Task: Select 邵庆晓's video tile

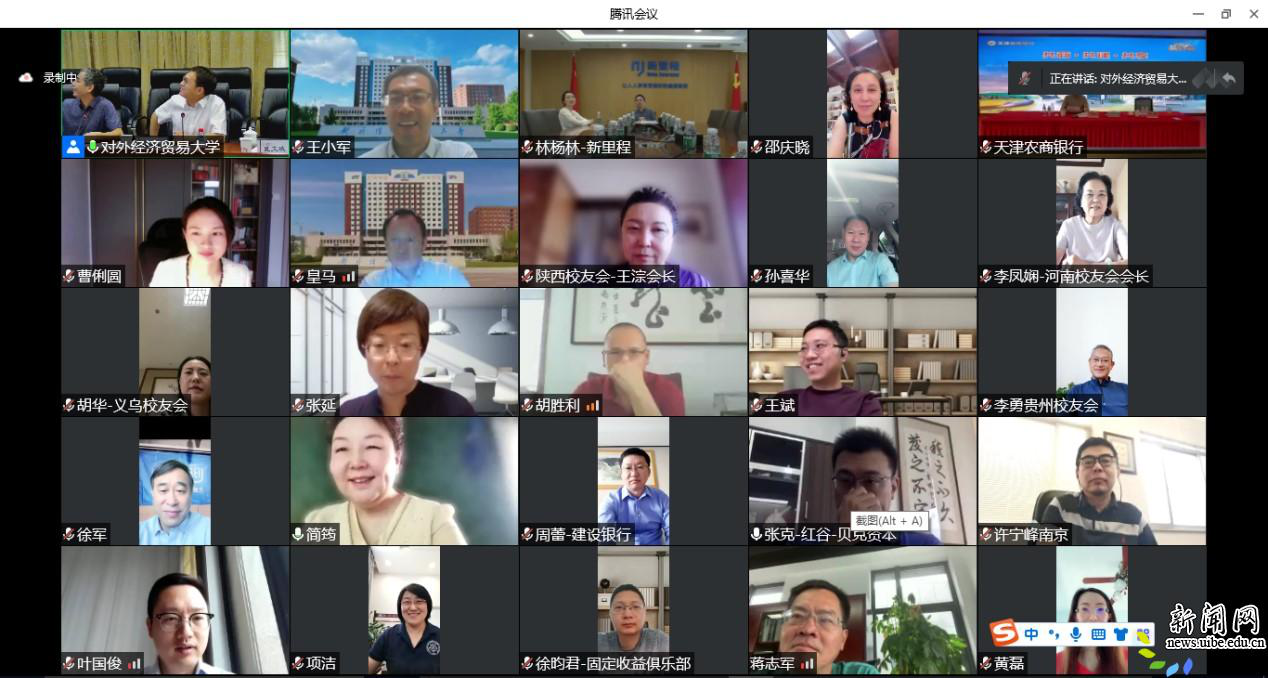Action: pyautogui.click(x=862, y=93)
